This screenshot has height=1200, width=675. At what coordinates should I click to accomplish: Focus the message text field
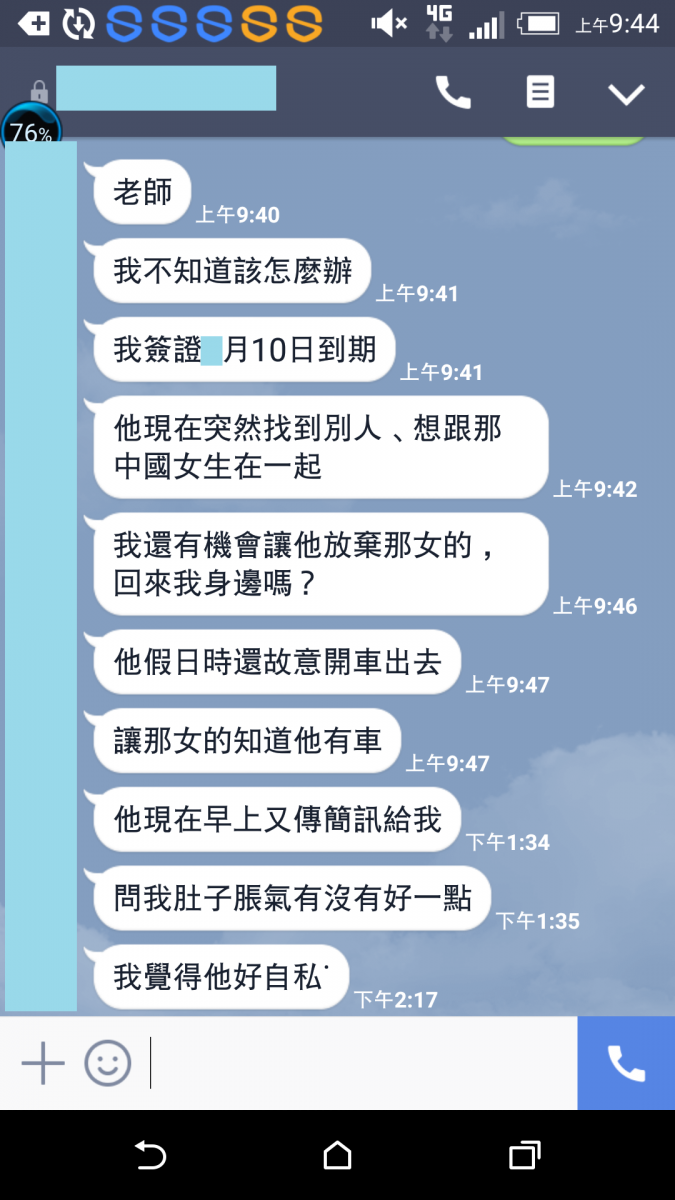pyautogui.click(x=360, y=1063)
